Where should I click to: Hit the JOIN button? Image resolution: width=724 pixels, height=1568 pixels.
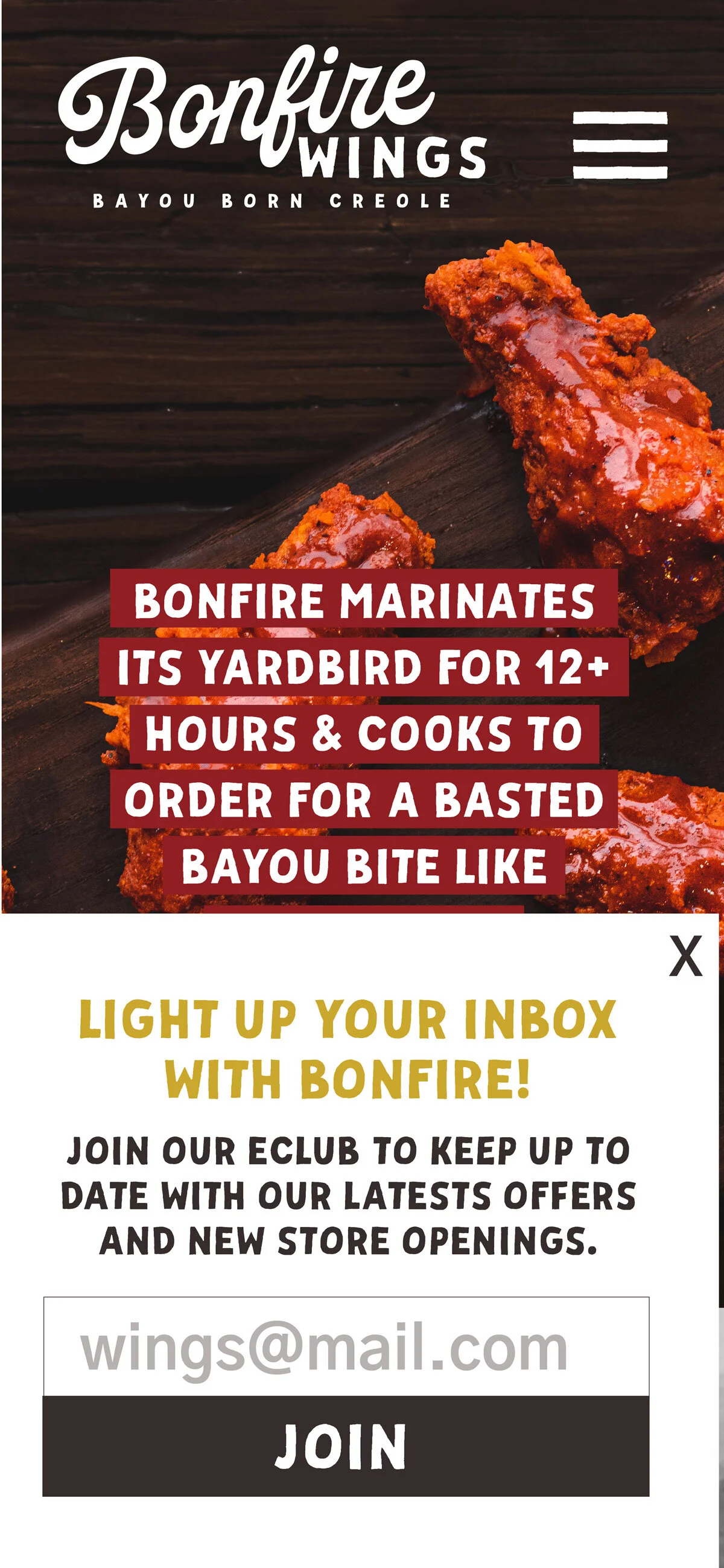pos(346,1446)
